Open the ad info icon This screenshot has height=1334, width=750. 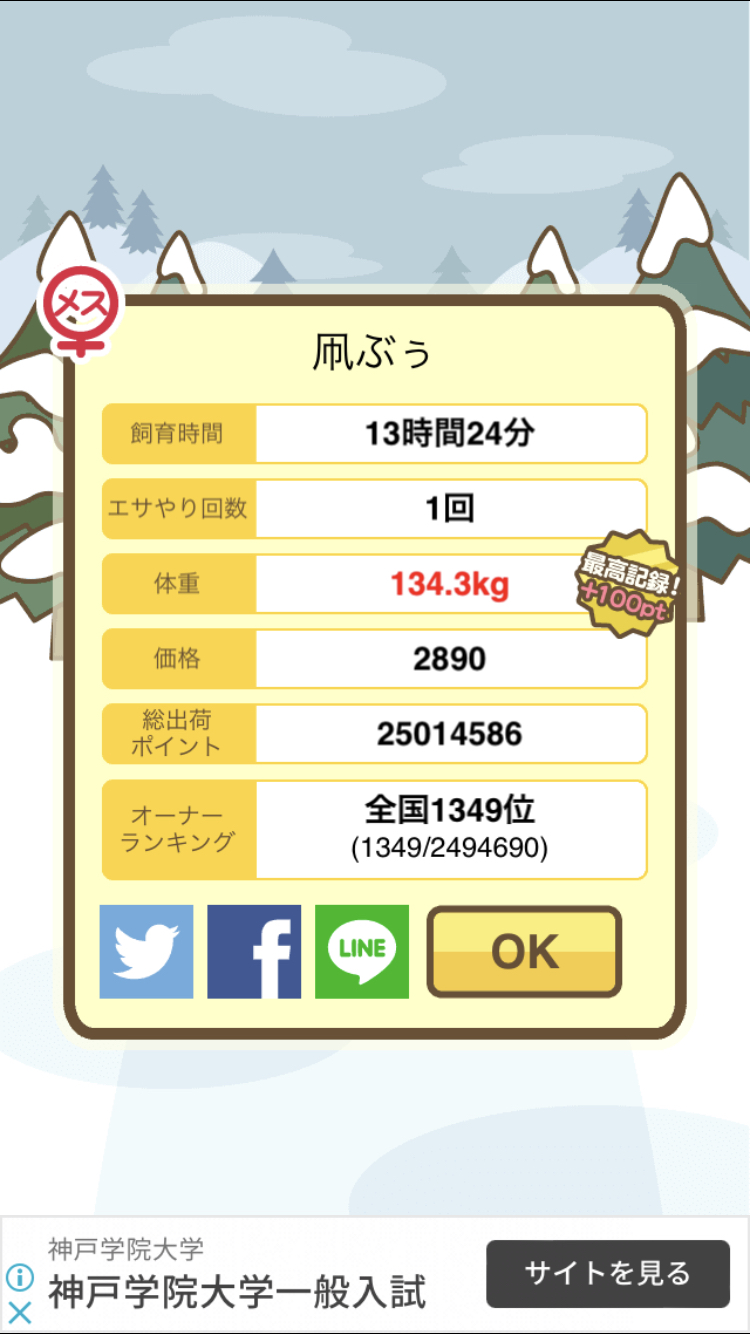click(x=20, y=1277)
